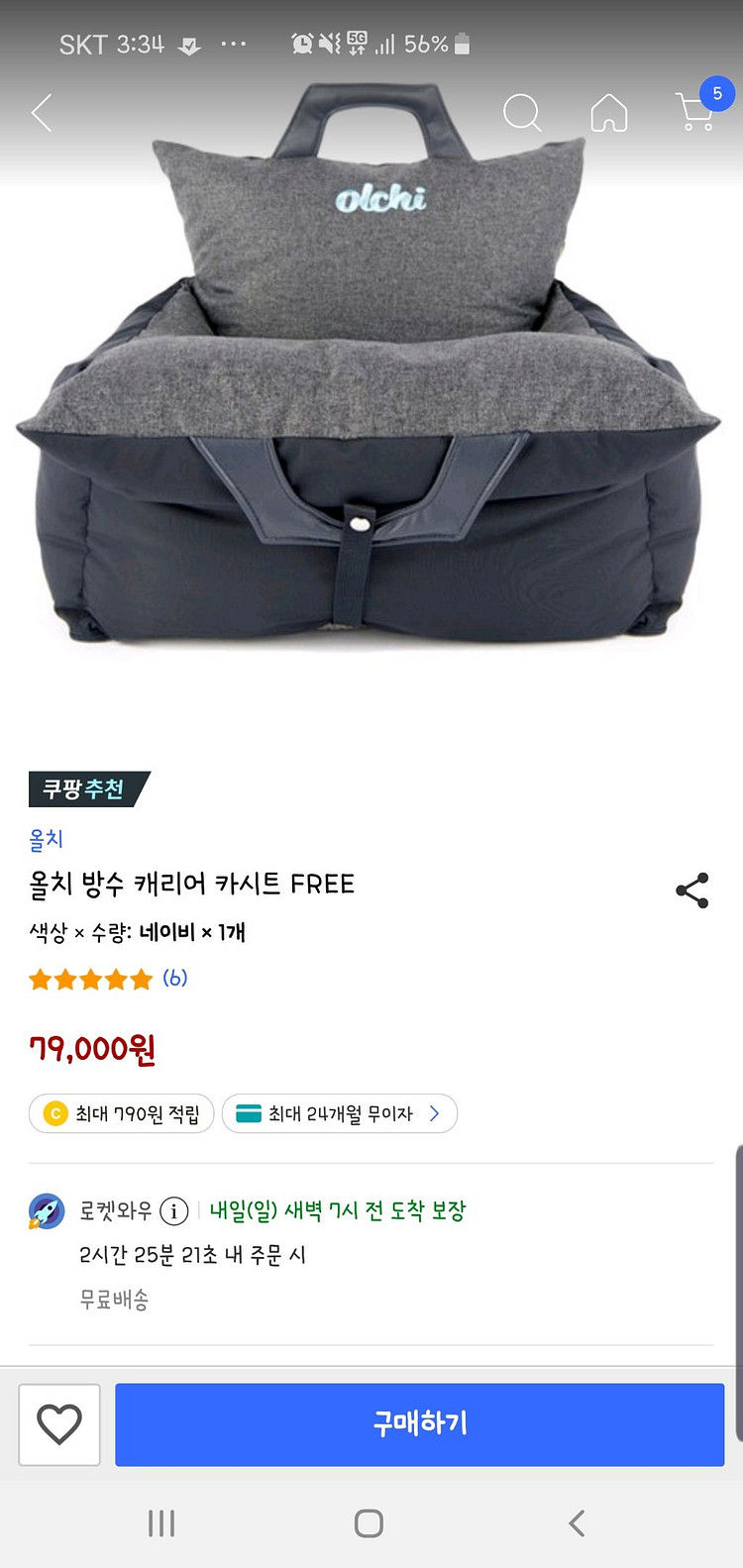View the 6 star reviews
Screen dimensions: 743x1568
pyautogui.click(x=108, y=980)
